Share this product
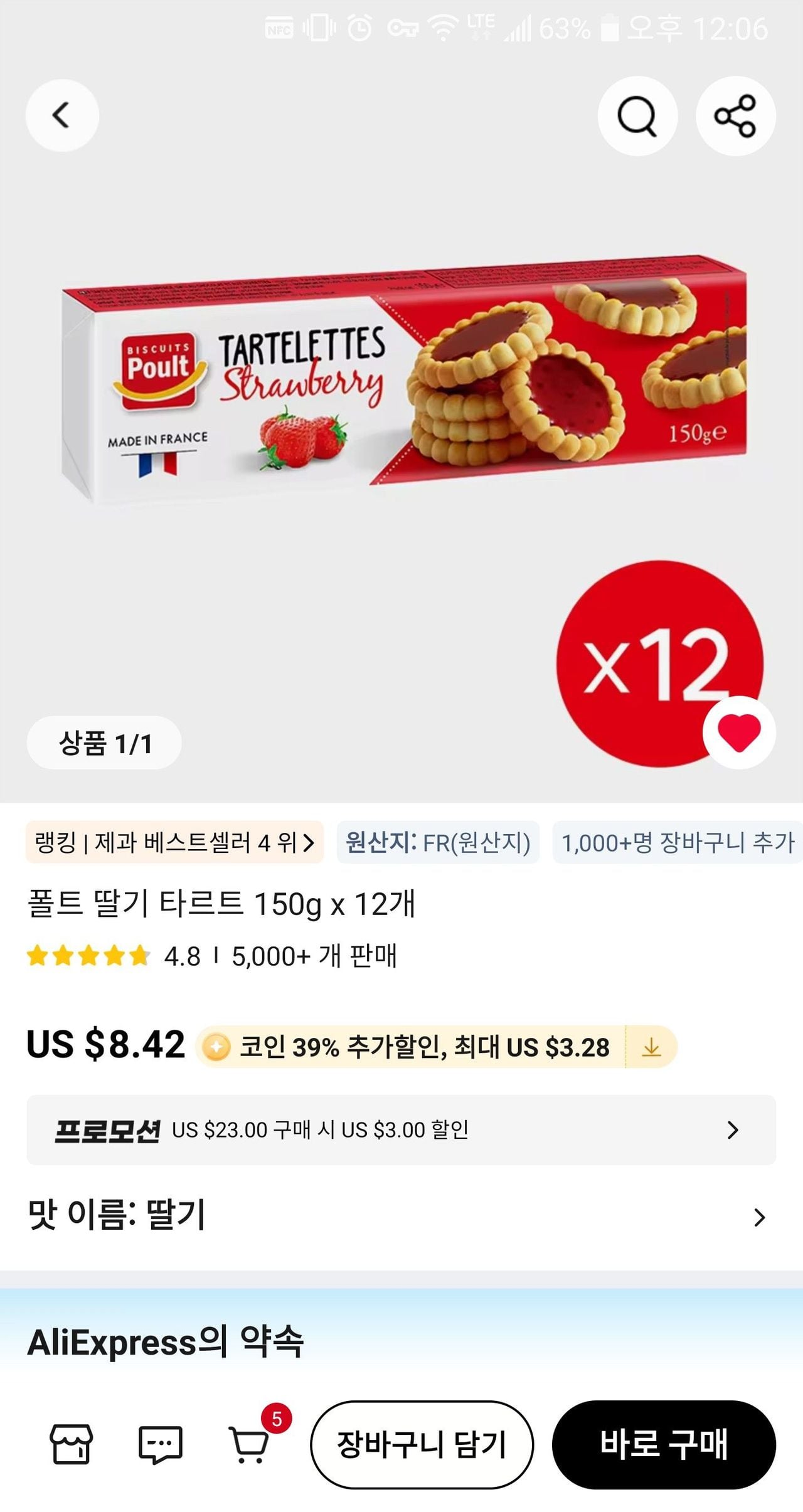The width and height of the screenshot is (803, 1512). point(735,116)
